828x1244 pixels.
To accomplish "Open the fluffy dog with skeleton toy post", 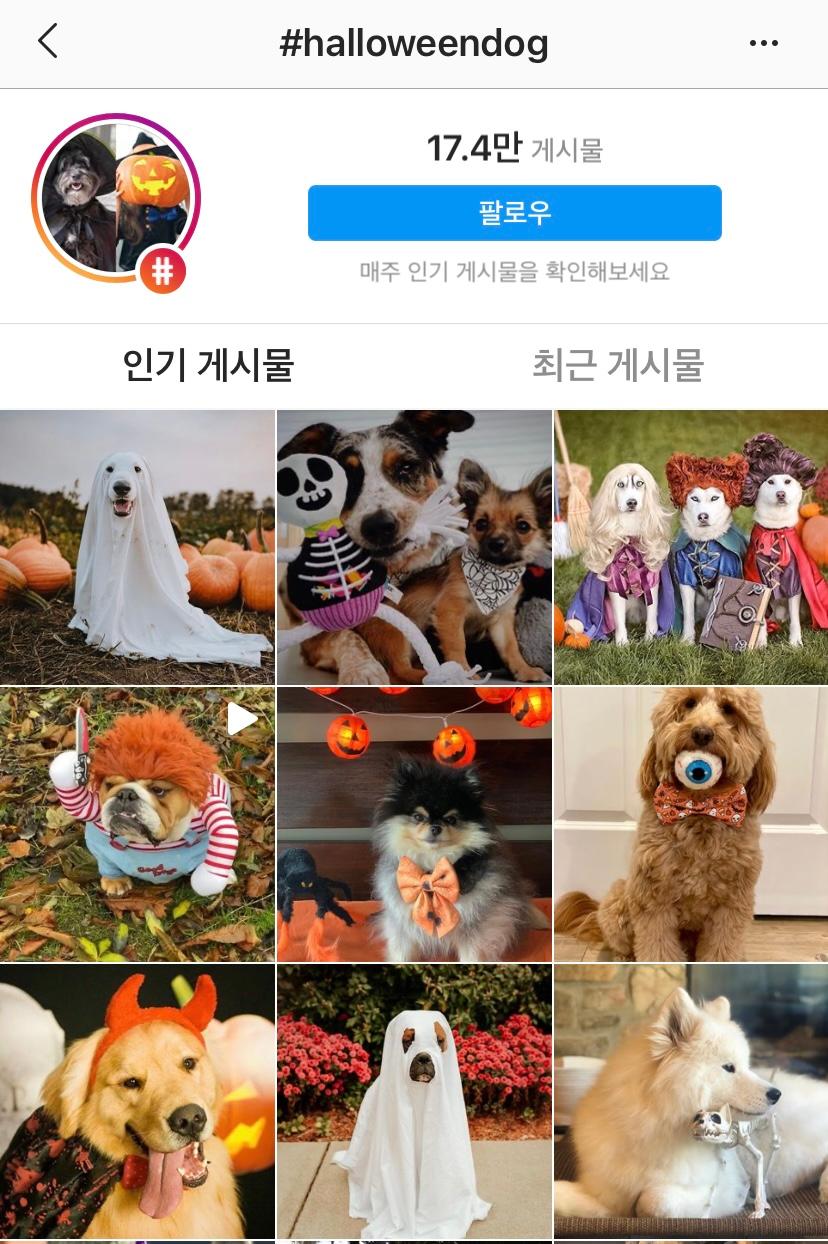I will coord(691,1102).
